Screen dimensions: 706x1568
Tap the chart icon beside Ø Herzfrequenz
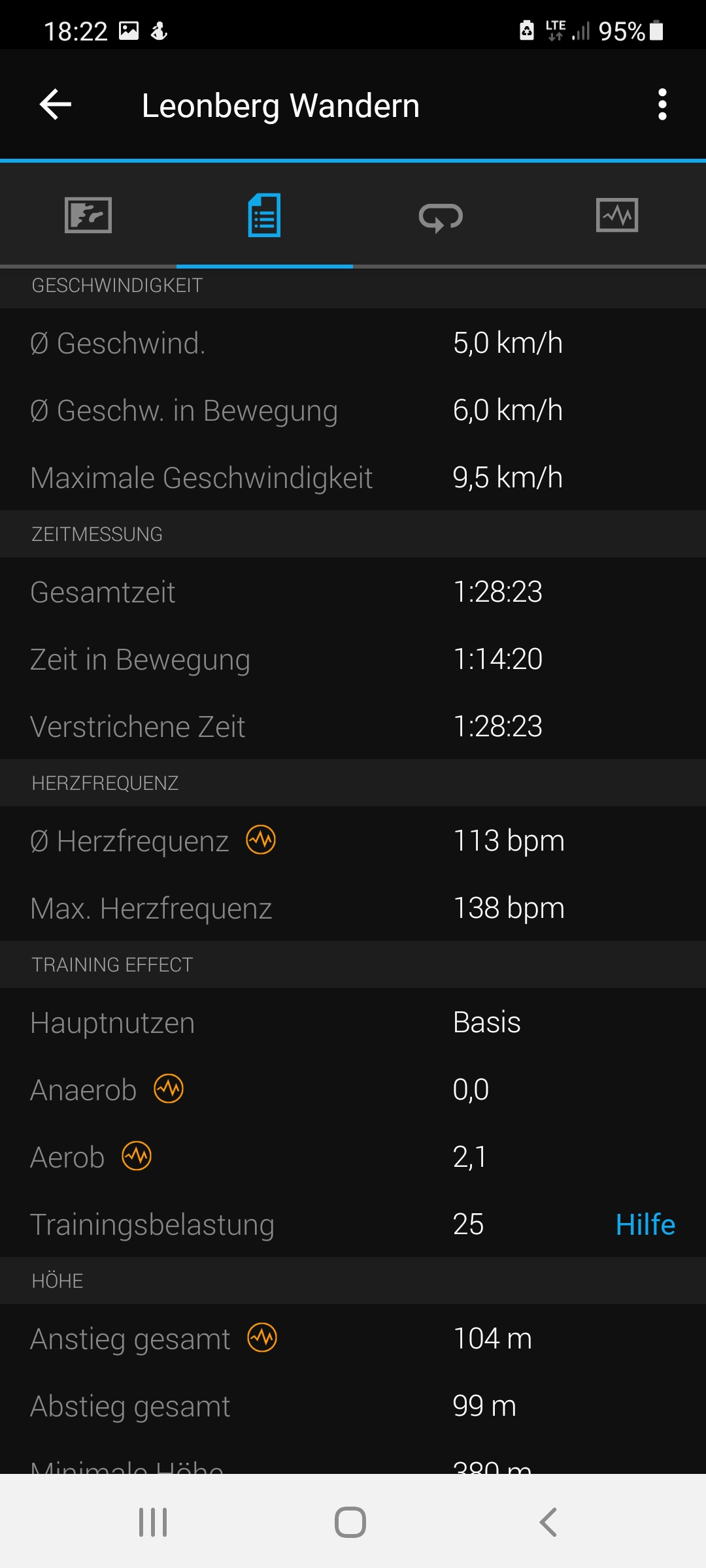(x=261, y=840)
